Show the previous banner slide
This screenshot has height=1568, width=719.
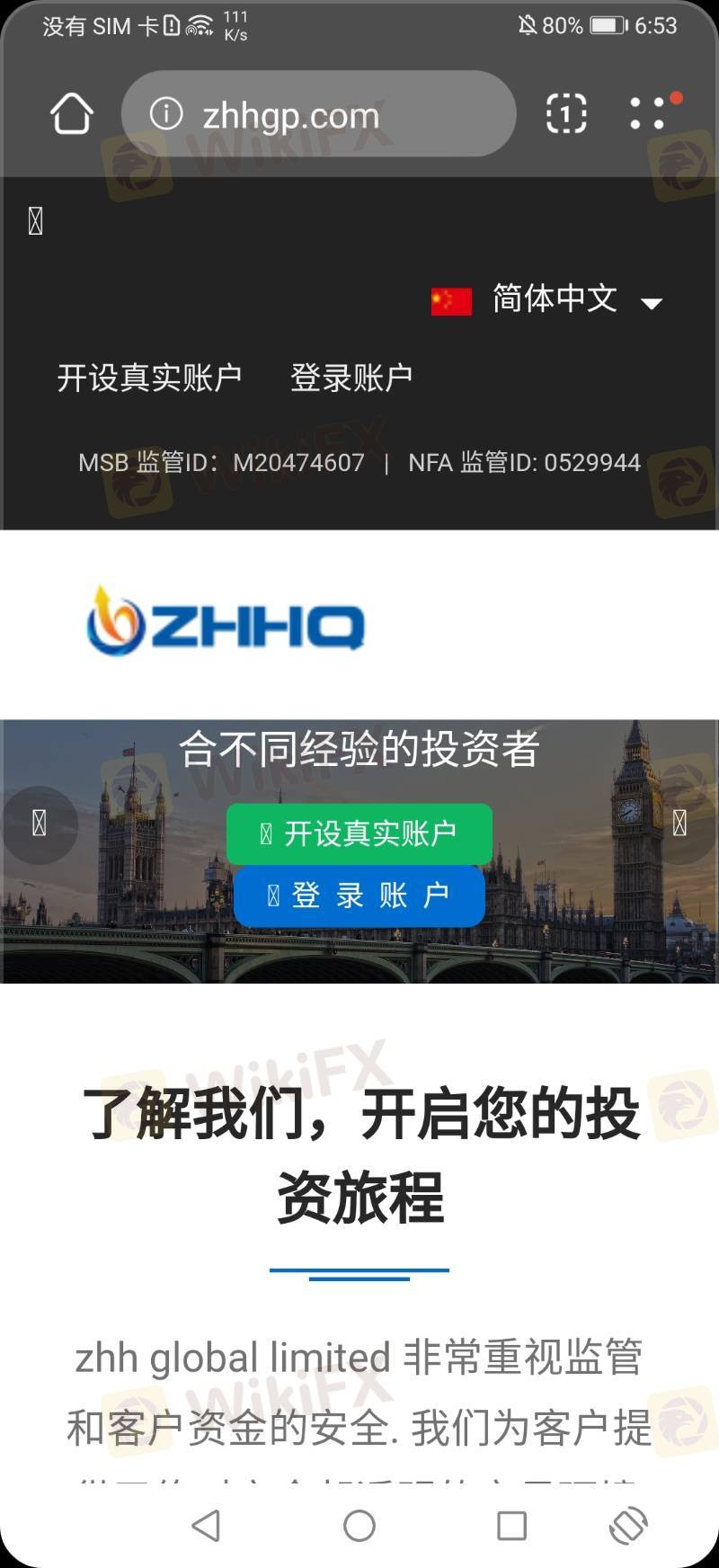pyautogui.click(x=39, y=824)
